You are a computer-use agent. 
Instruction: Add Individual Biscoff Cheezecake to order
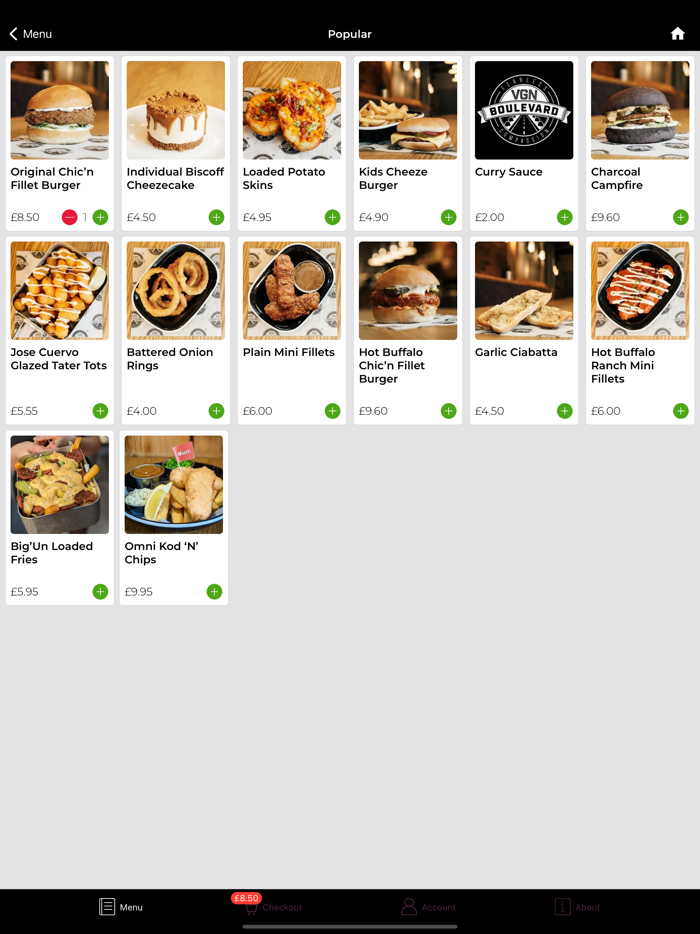pos(216,217)
